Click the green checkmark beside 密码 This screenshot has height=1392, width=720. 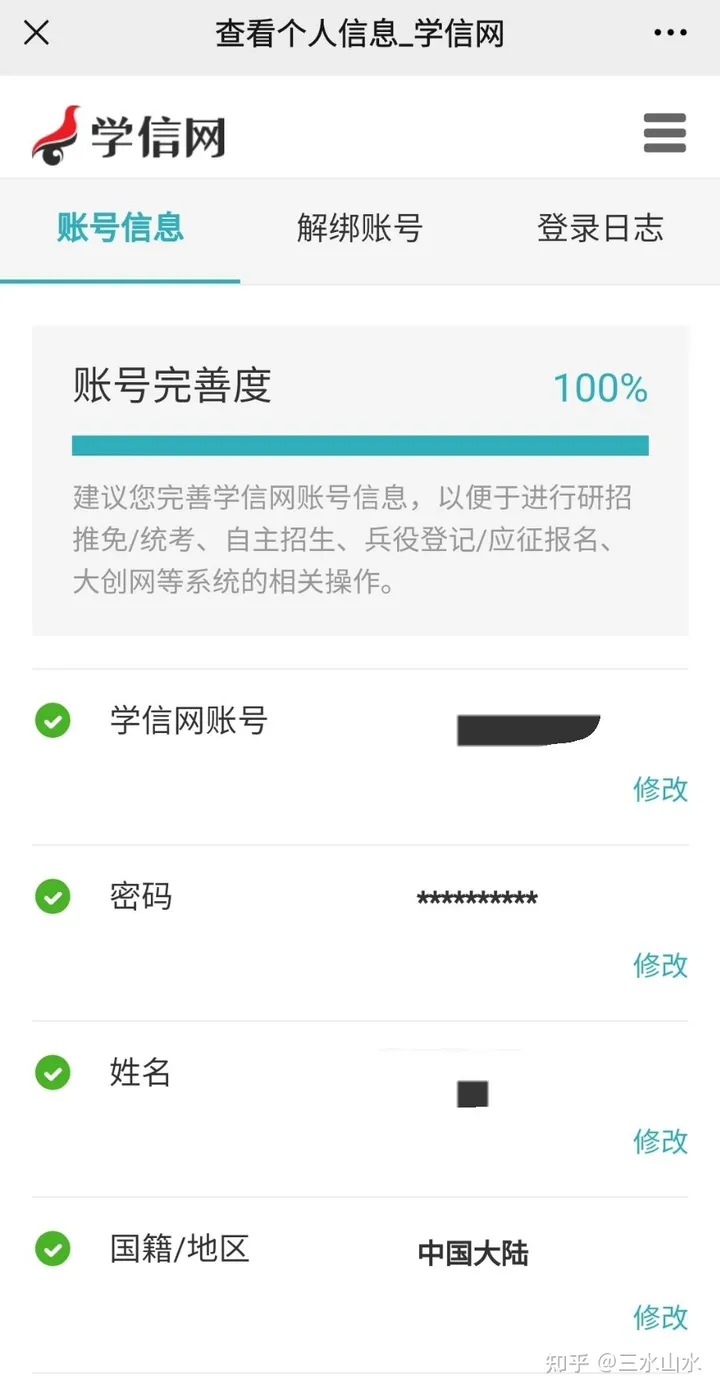pyautogui.click(x=52, y=897)
